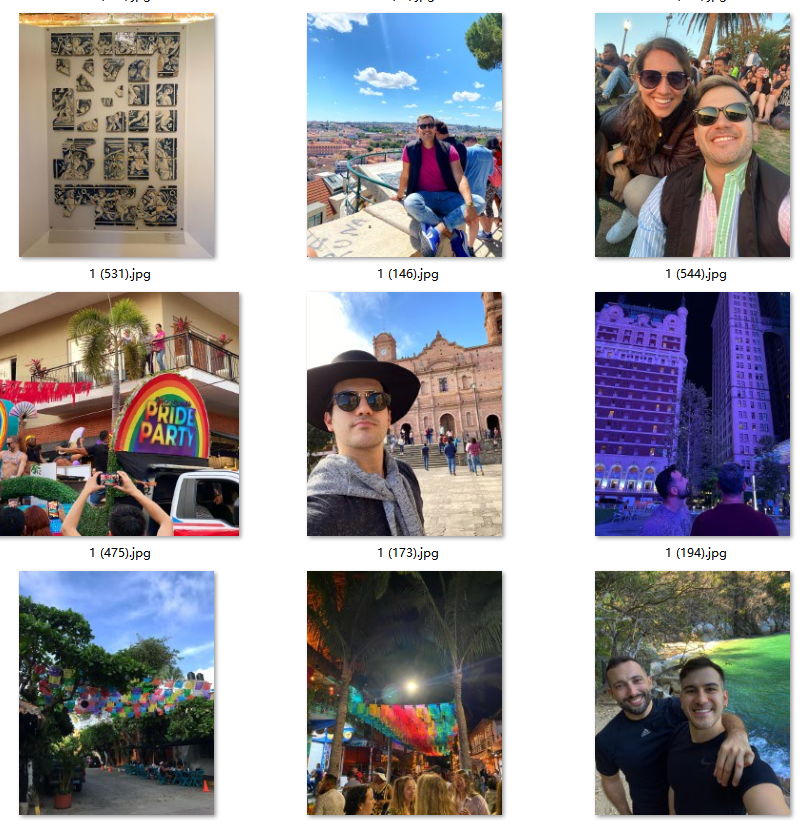
Task: Open 1 (475).jpg Pride Party photo
Action: coord(119,414)
